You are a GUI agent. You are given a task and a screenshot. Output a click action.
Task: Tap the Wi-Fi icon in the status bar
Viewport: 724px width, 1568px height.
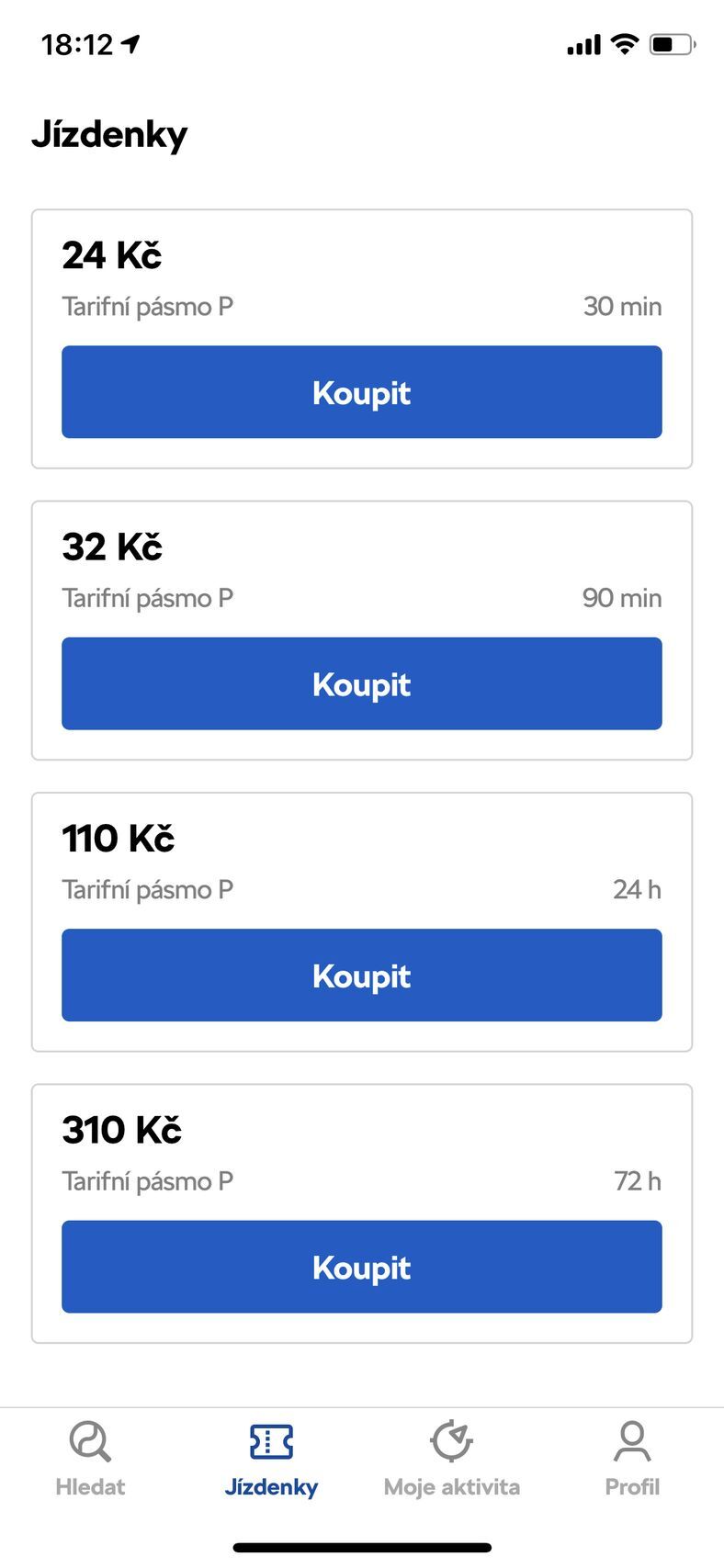click(623, 41)
